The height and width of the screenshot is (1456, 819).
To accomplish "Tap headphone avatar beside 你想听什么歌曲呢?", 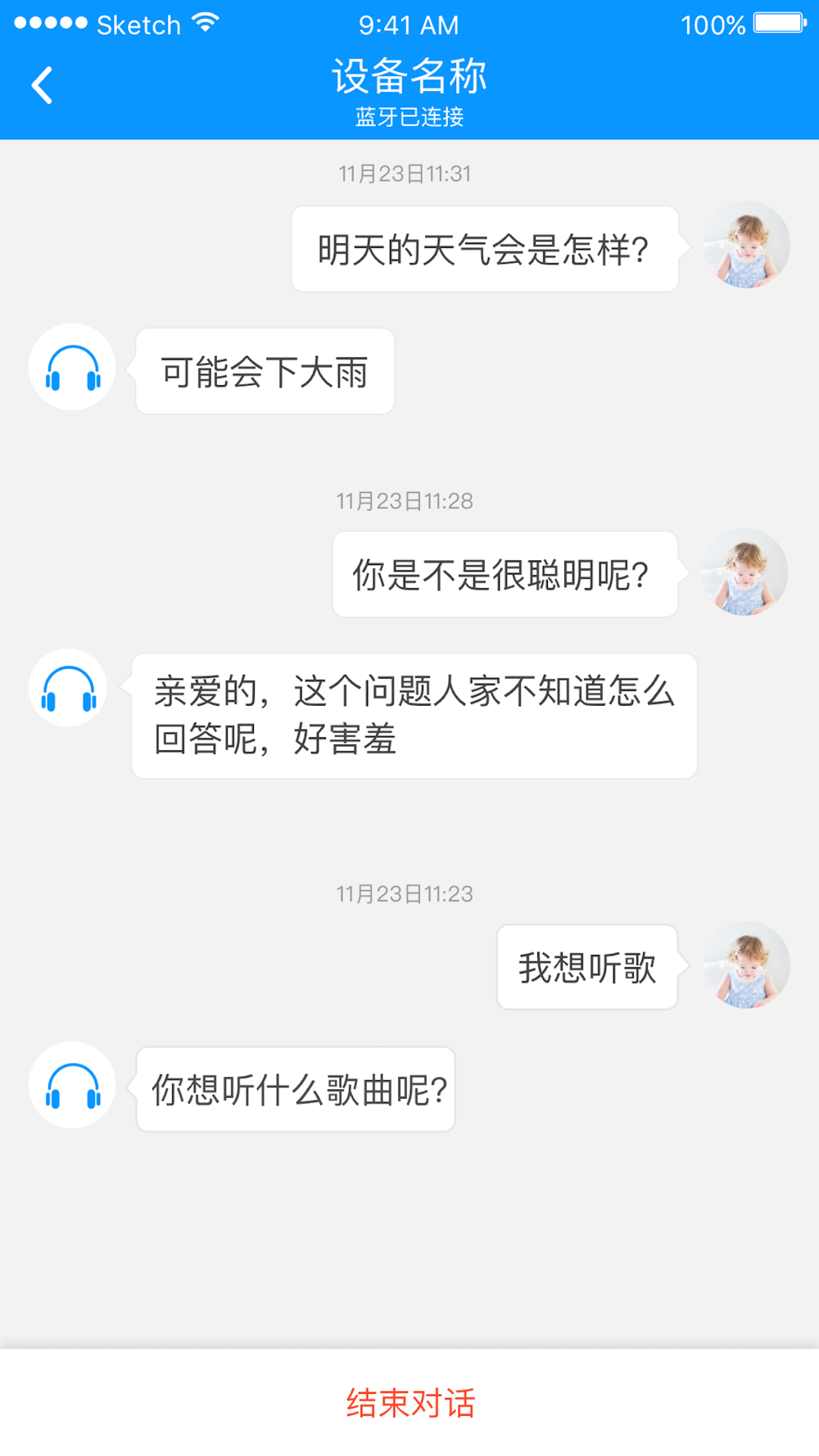I will click(72, 1085).
